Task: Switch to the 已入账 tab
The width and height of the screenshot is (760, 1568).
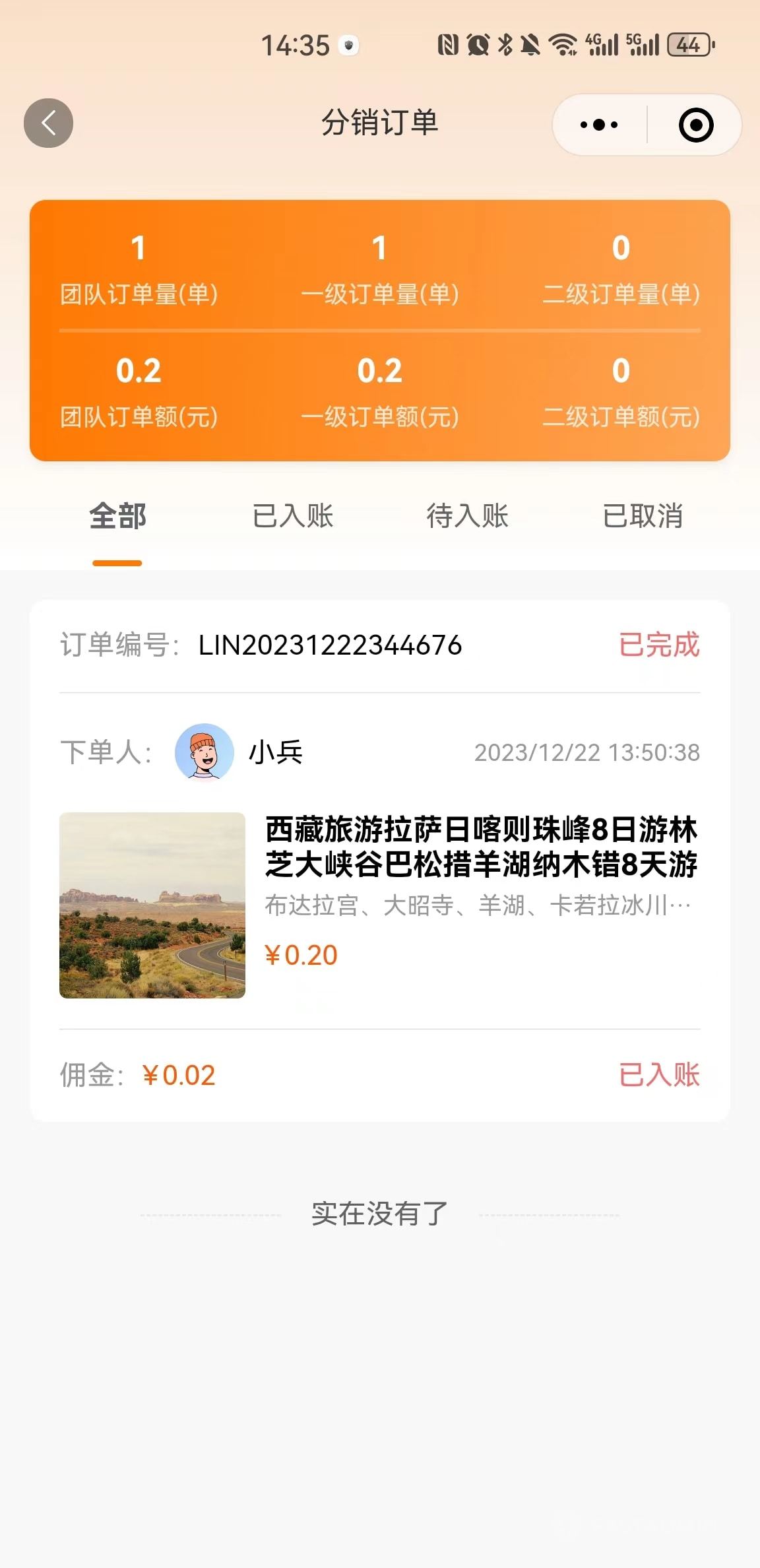Action: tap(293, 516)
